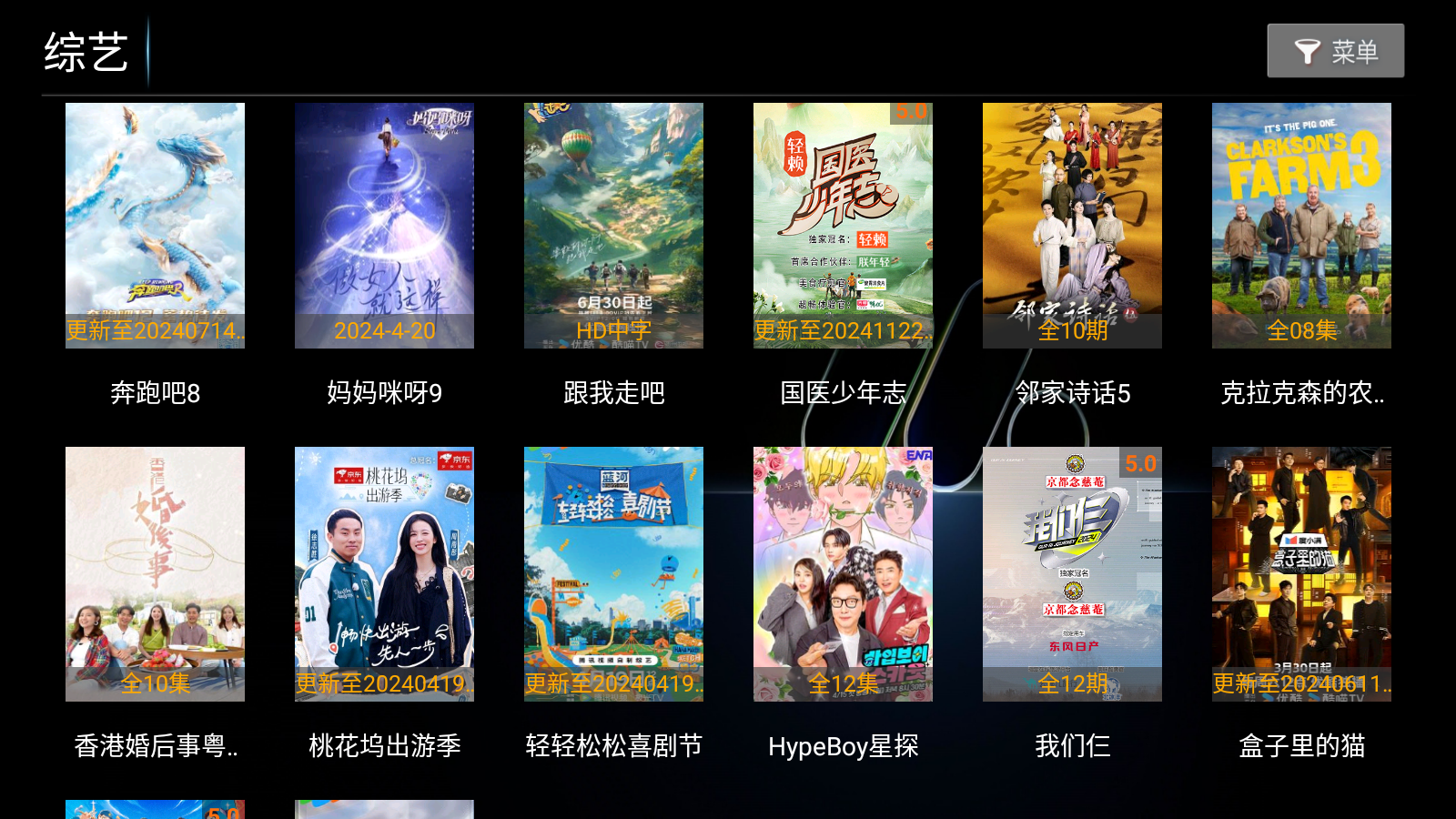Select 妈妈咪呀9 from the grid

384,226
